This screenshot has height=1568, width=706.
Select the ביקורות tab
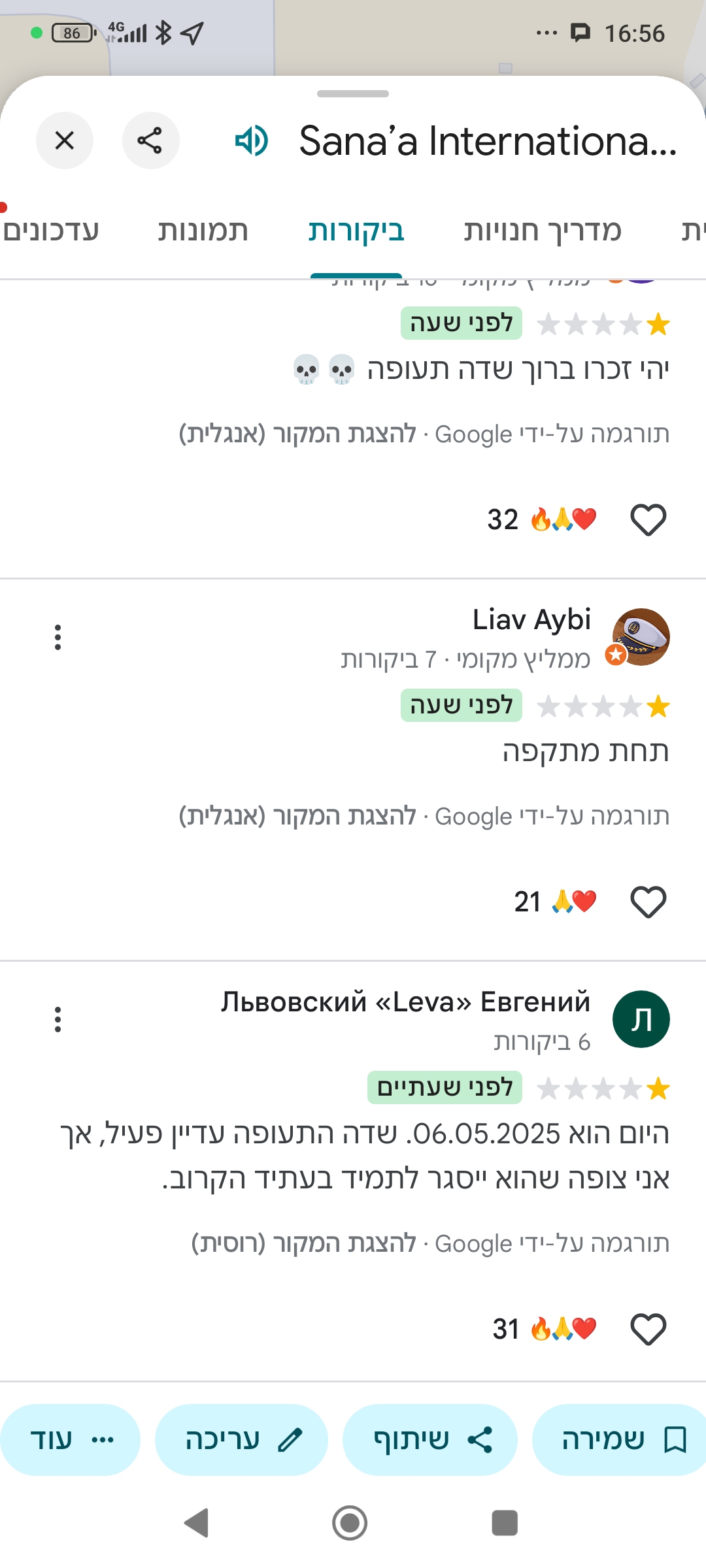click(x=356, y=231)
